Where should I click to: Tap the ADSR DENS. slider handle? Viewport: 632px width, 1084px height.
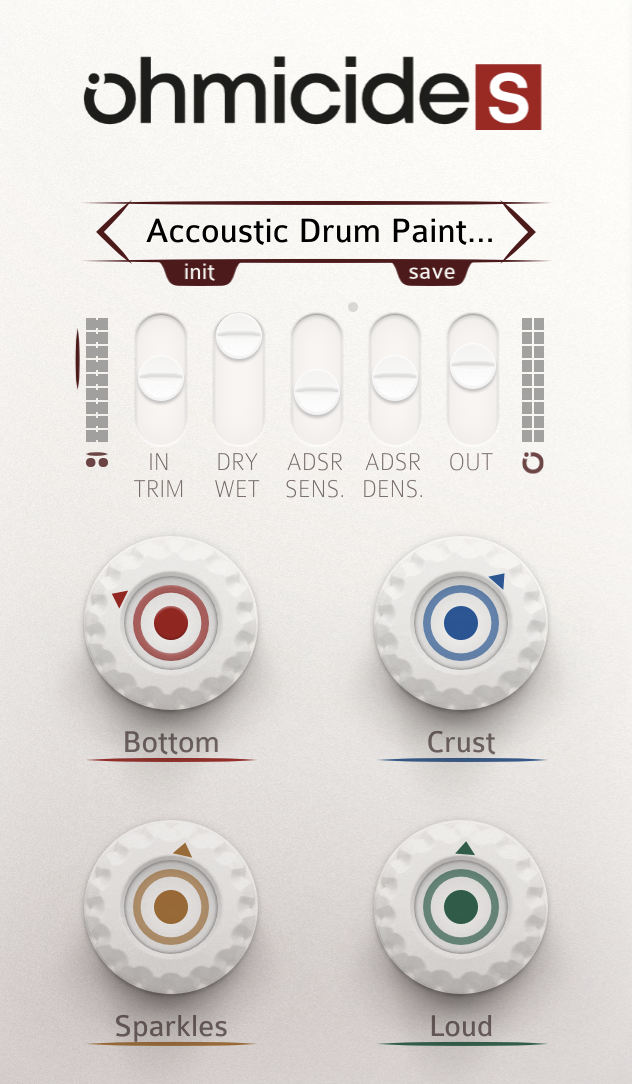point(395,379)
